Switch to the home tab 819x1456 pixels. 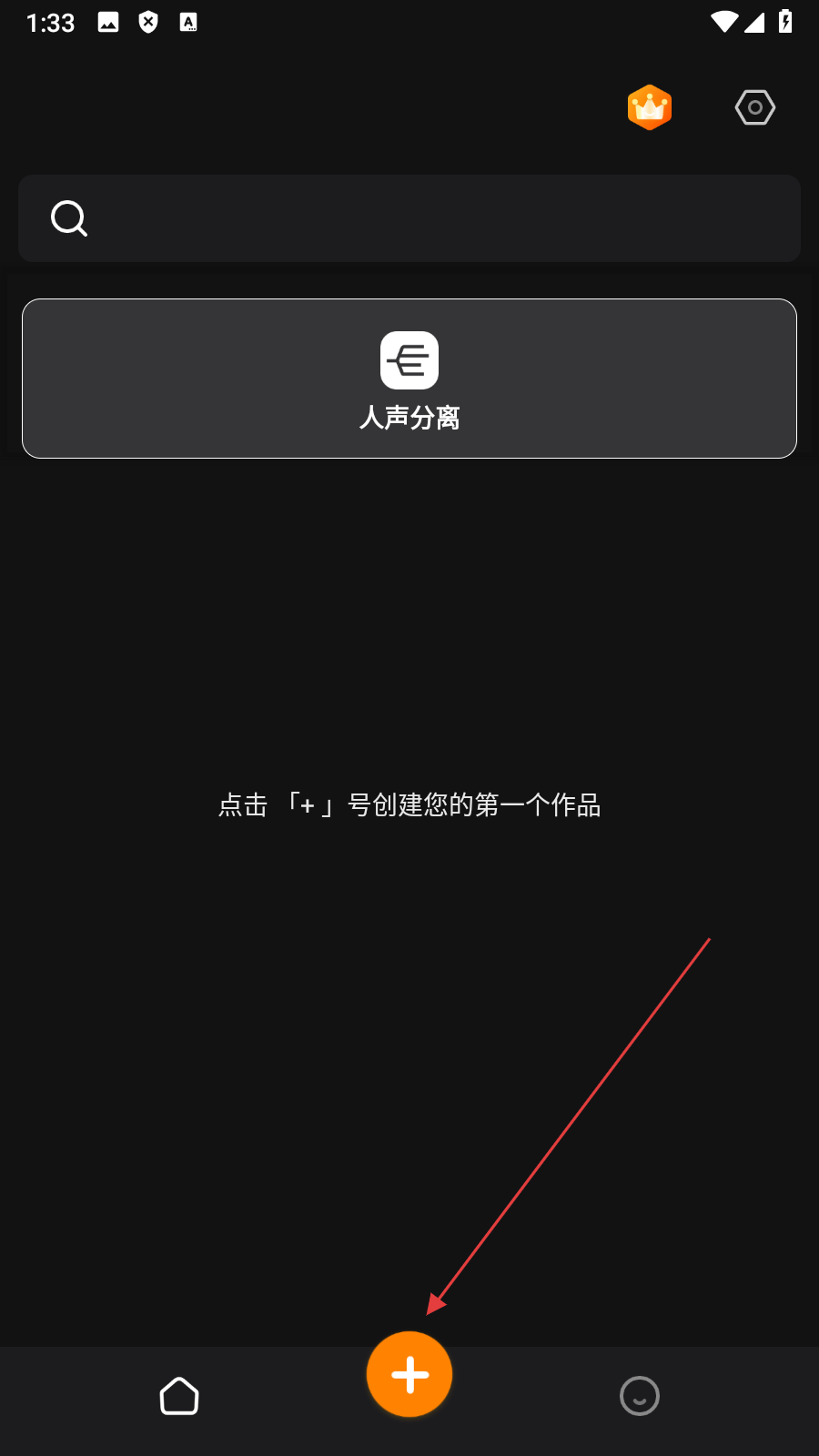(179, 1396)
